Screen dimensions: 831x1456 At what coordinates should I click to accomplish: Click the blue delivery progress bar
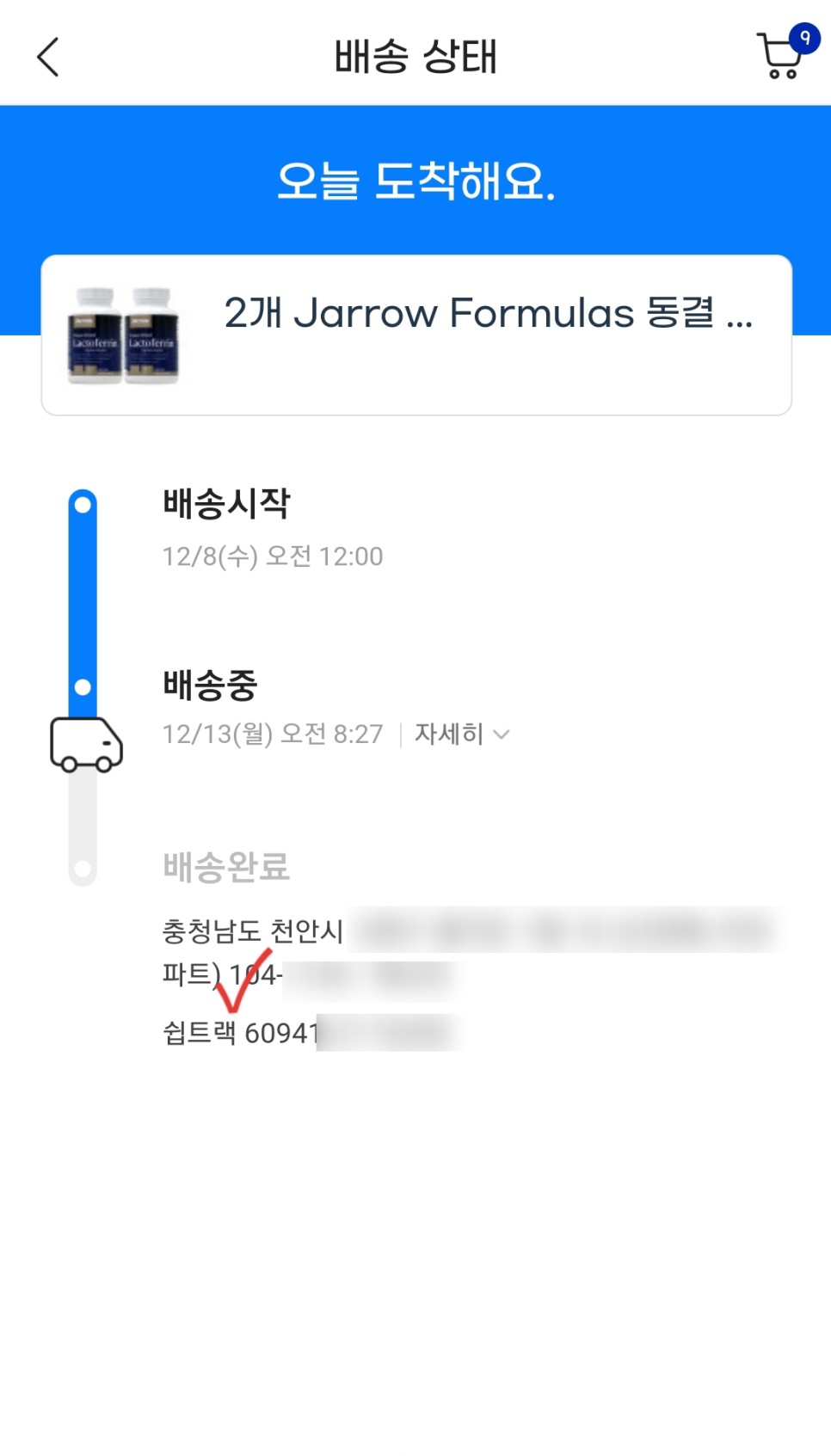pos(83,593)
